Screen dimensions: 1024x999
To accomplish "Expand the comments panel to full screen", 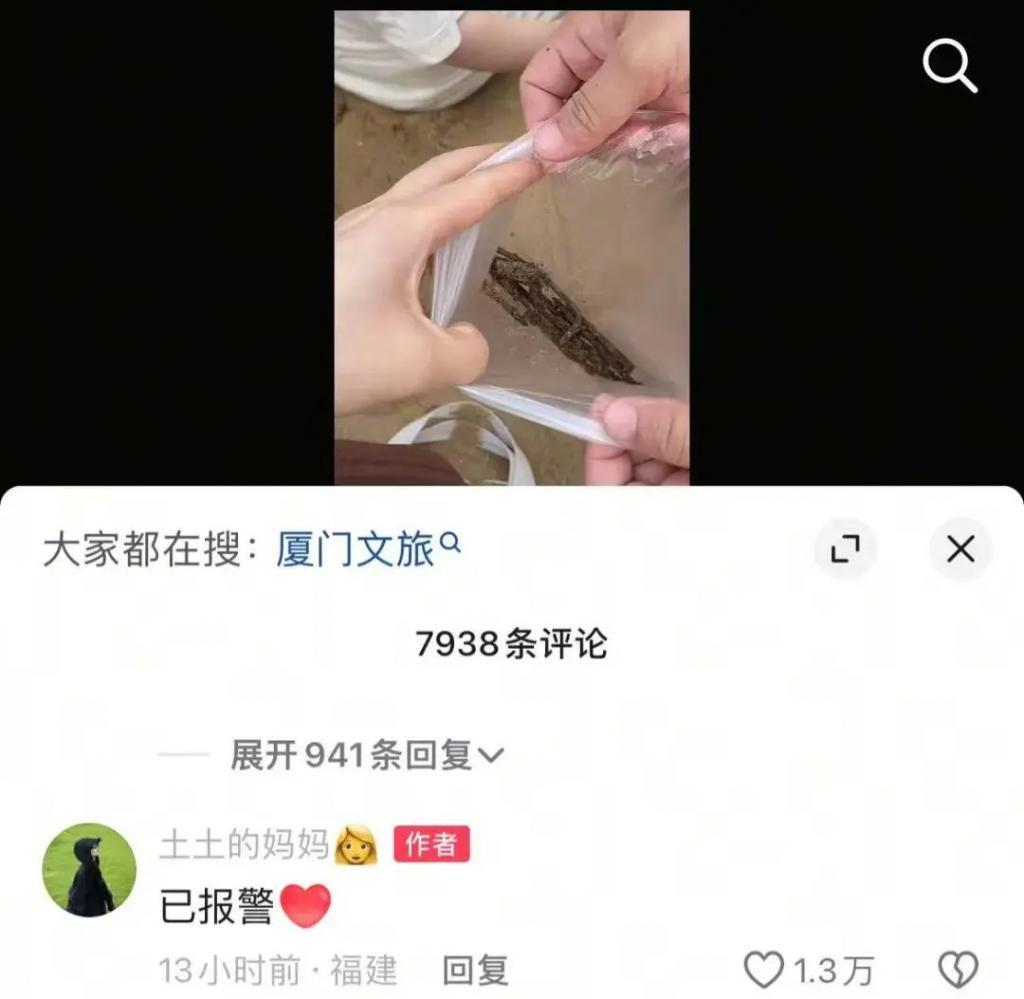I will pos(845,549).
